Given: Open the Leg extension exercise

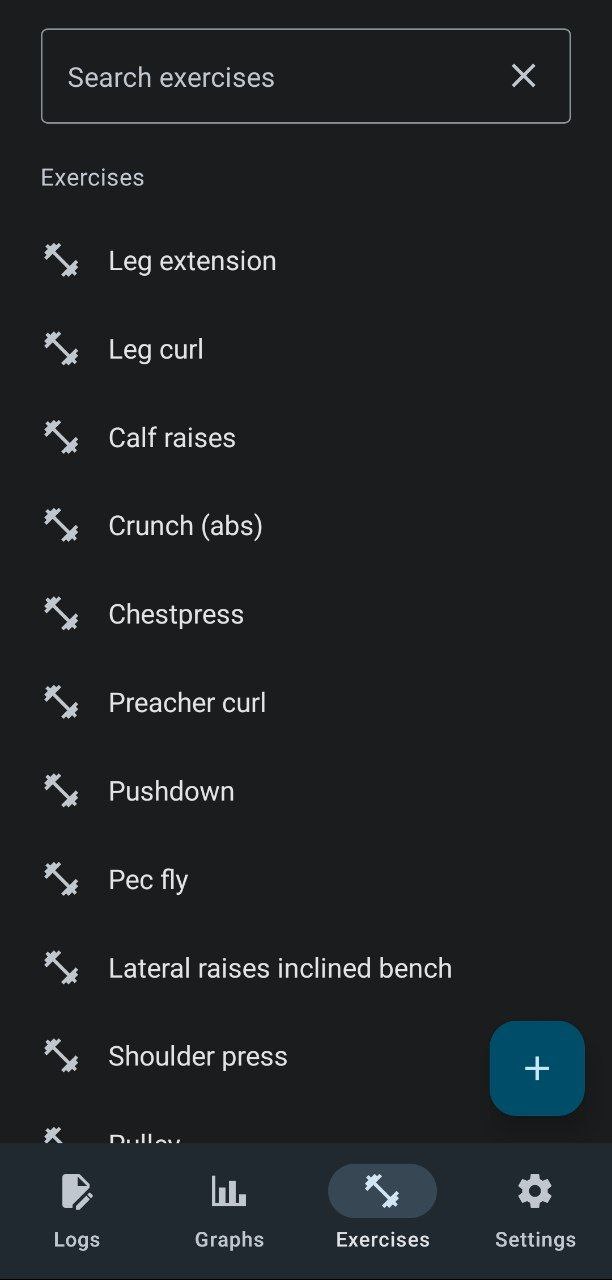Looking at the screenshot, I should point(306,261).
